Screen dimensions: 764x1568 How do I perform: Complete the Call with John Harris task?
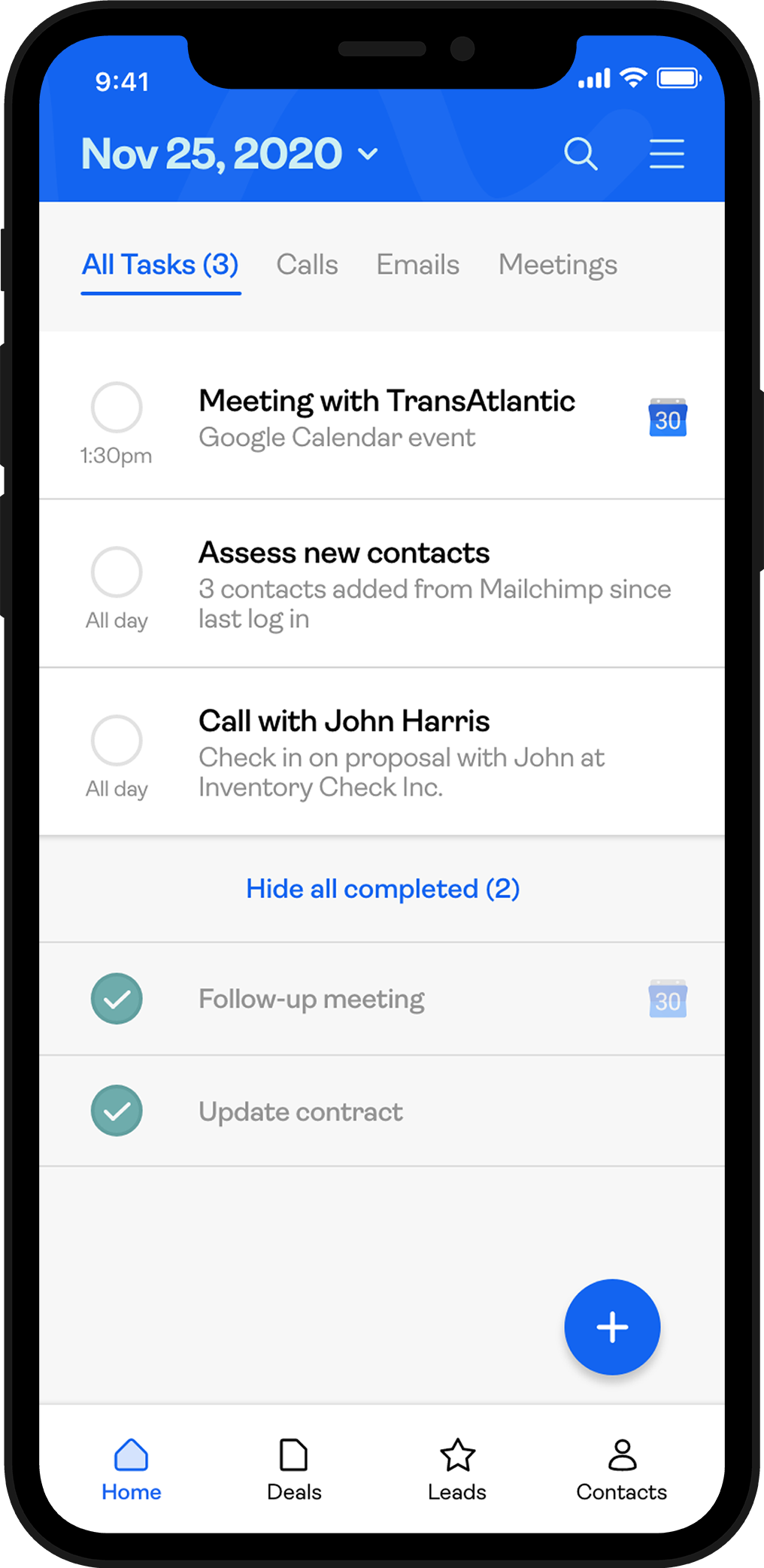[117, 741]
